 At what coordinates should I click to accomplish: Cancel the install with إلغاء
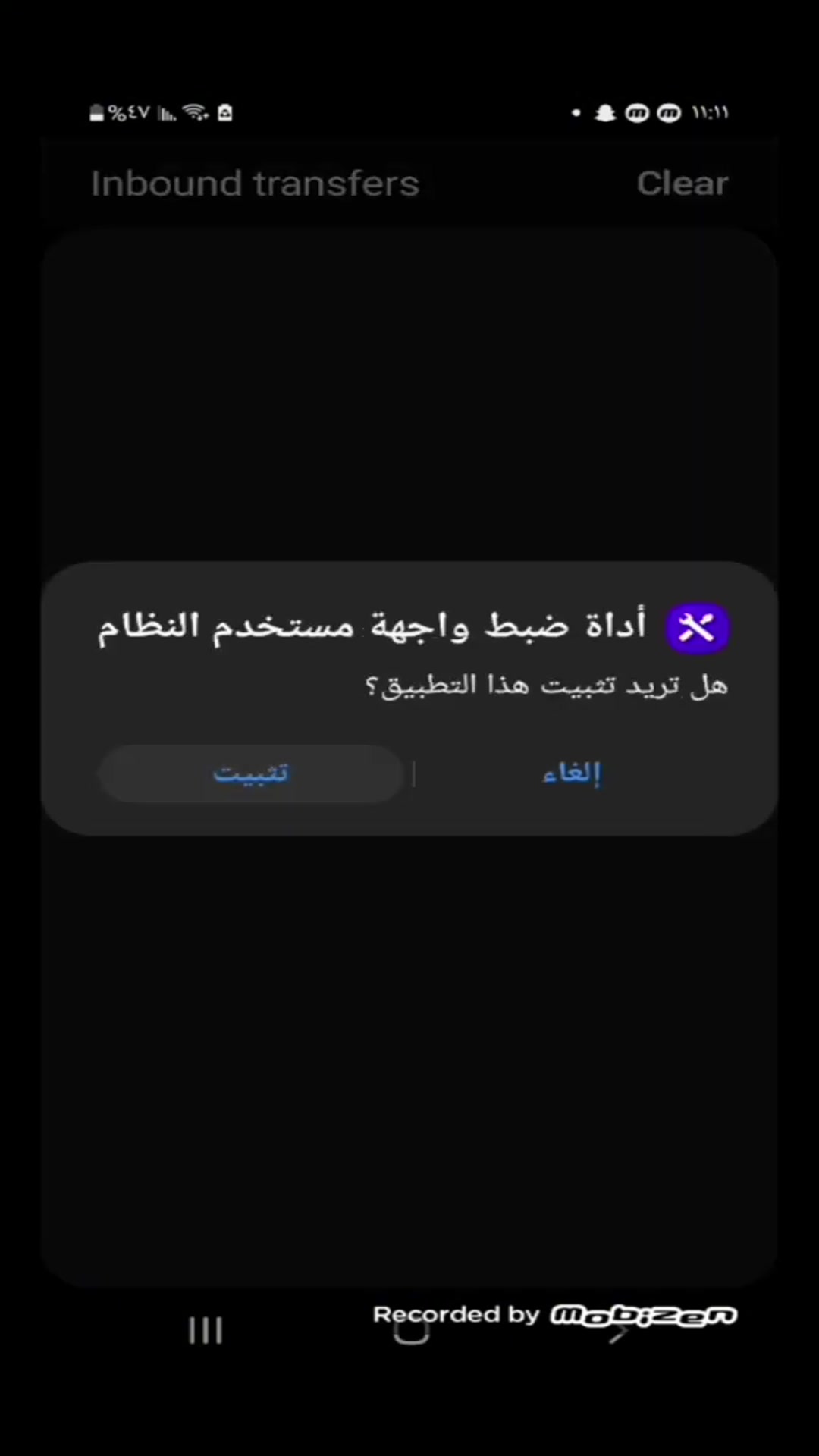pyautogui.click(x=572, y=773)
